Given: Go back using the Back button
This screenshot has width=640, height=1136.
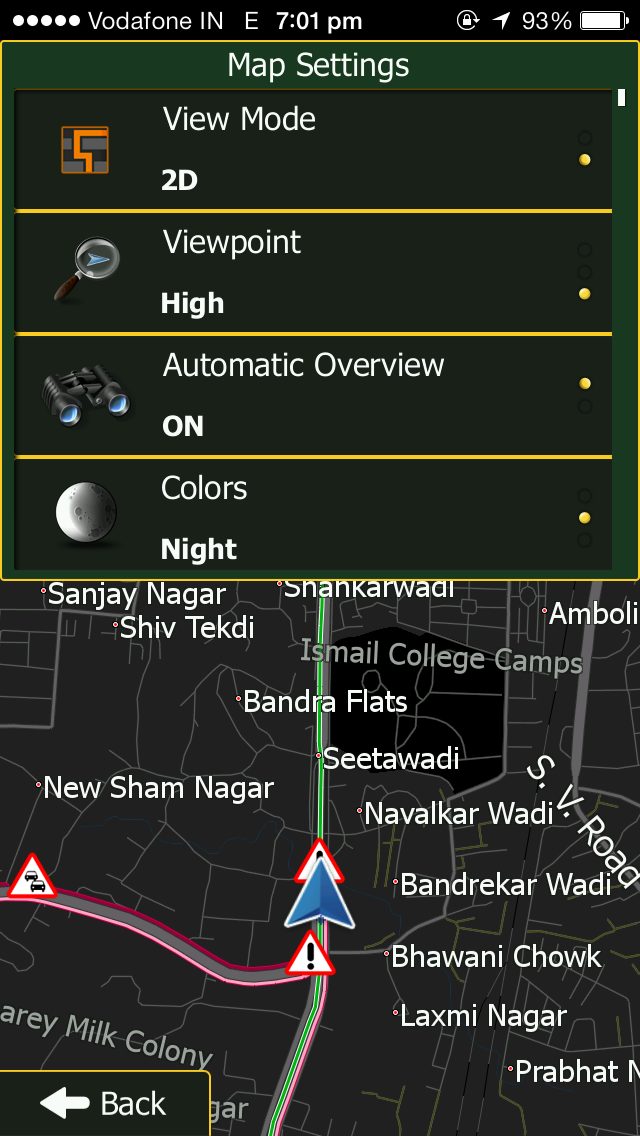Looking at the screenshot, I should coord(104,1103).
